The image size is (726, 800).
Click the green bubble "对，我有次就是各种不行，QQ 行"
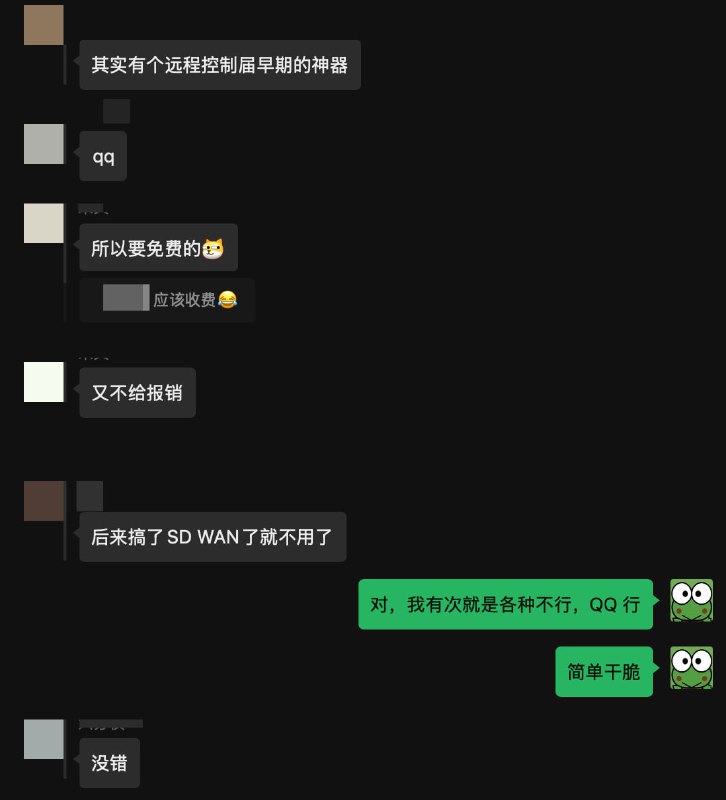(505, 603)
